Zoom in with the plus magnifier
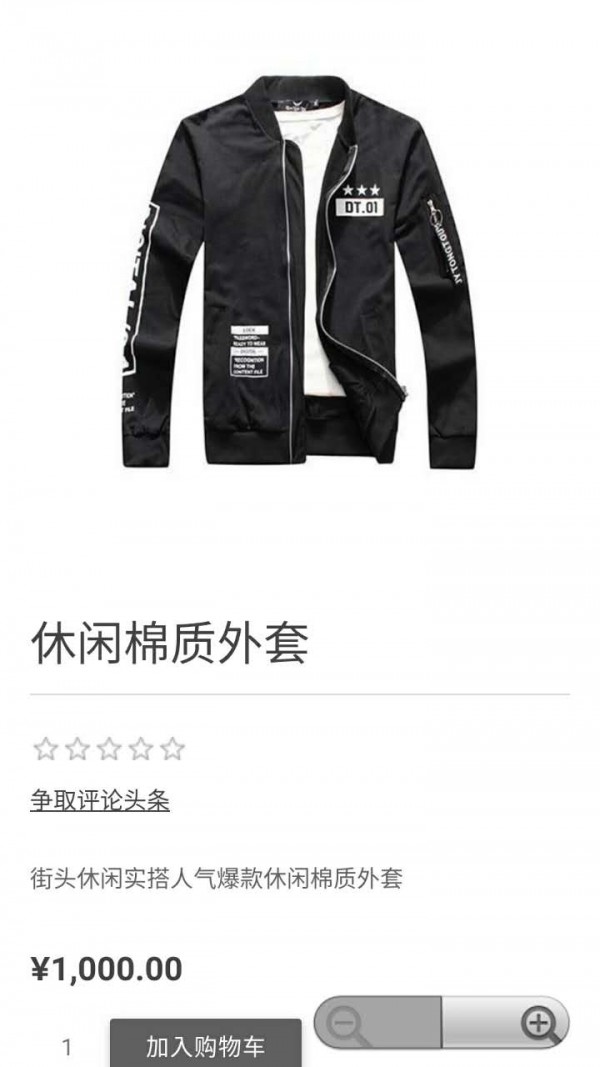This screenshot has height=1067, width=600. coord(540,1025)
